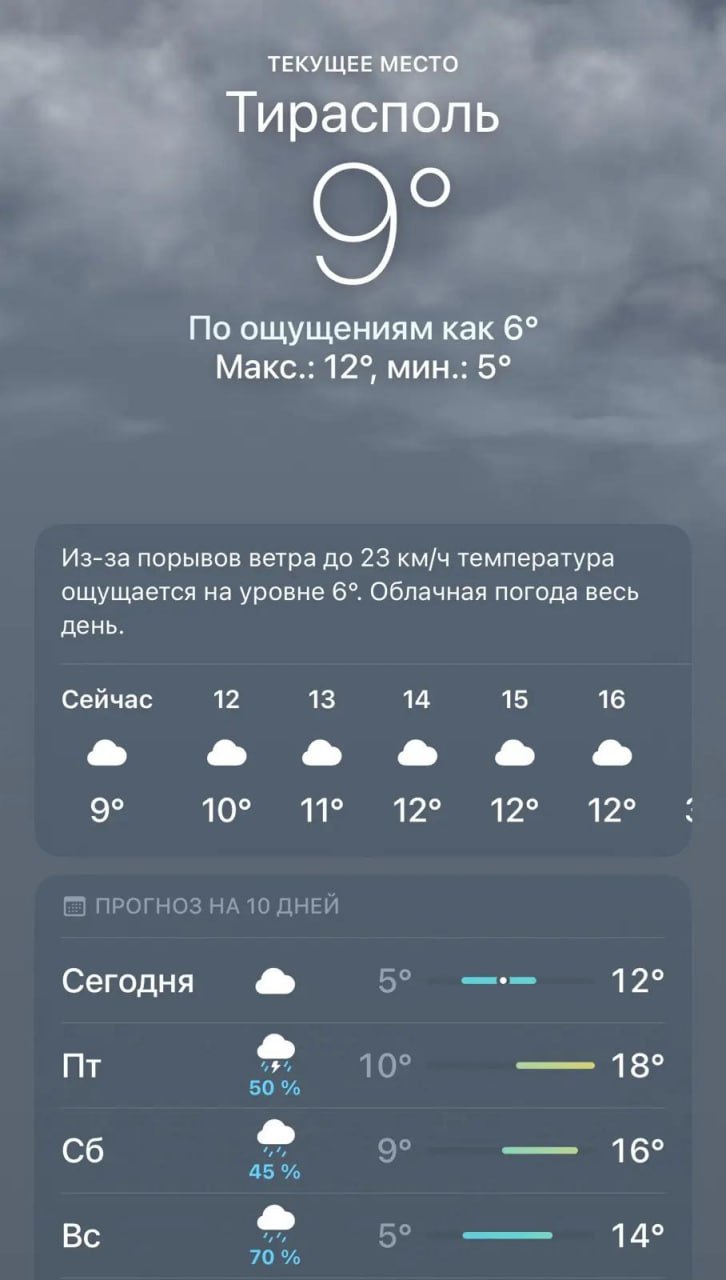Open details for the Сегодня forecast row

[363, 981]
